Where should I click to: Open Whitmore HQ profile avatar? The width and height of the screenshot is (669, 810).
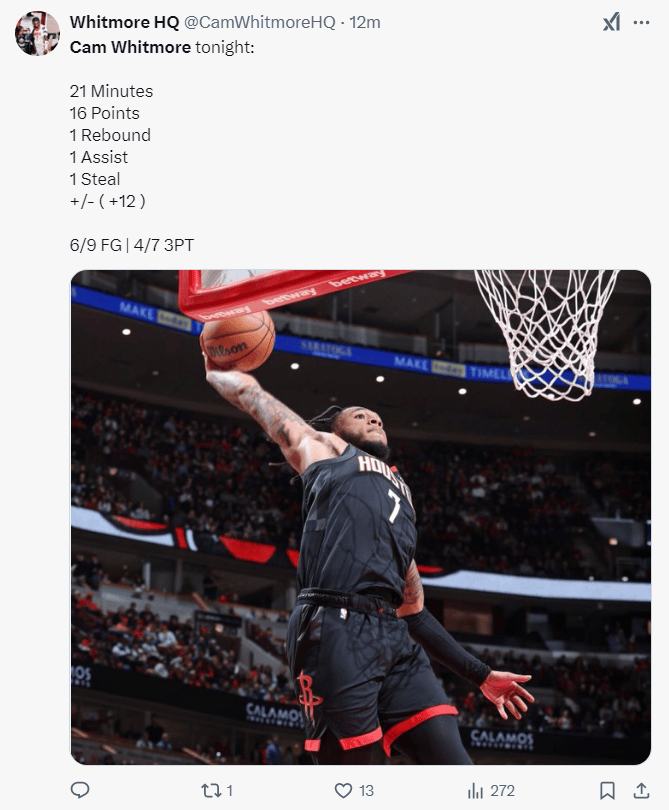37,34
